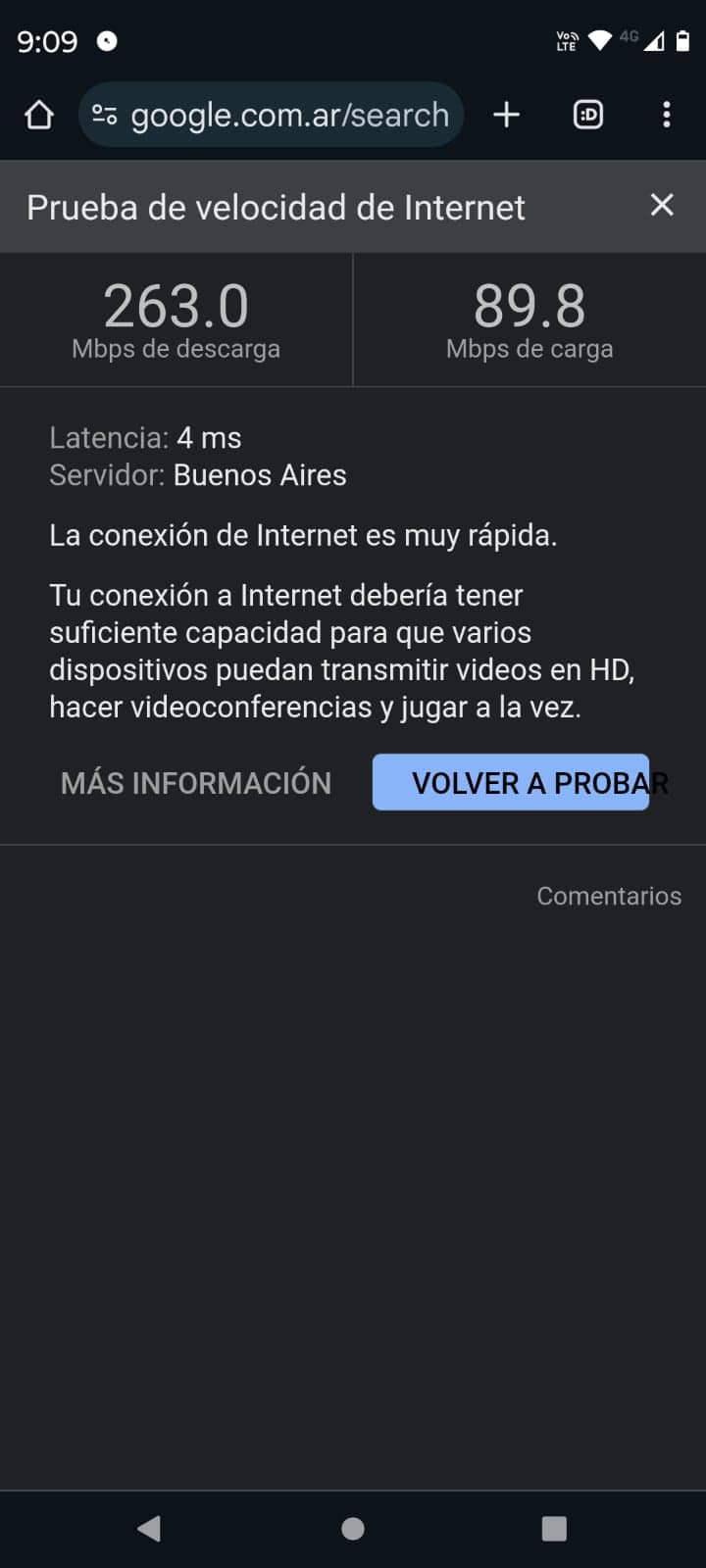The width and height of the screenshot is (706, 1568).
Task: Go to the browser home page
Action: (x=39, y=116)
